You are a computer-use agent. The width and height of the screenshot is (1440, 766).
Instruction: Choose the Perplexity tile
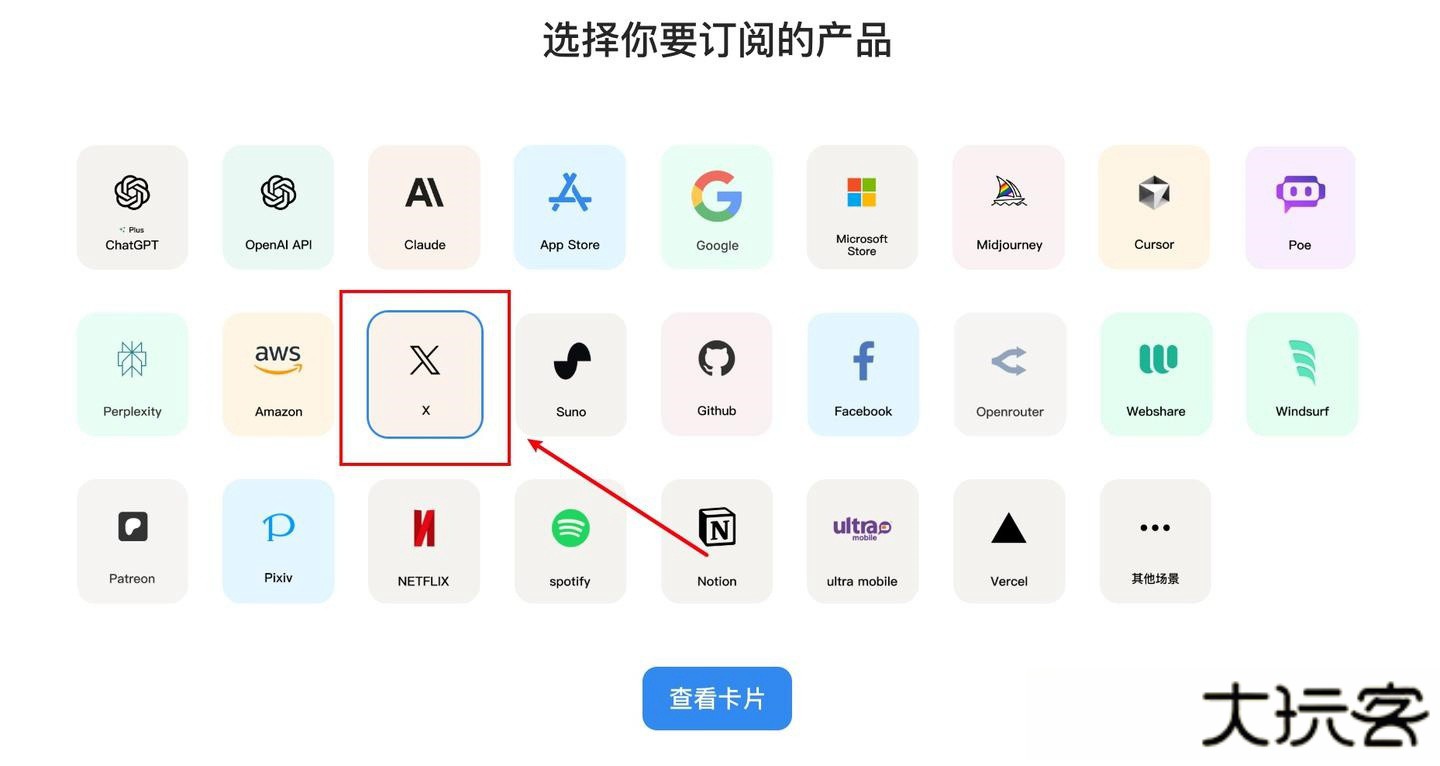tap(132, 374)
